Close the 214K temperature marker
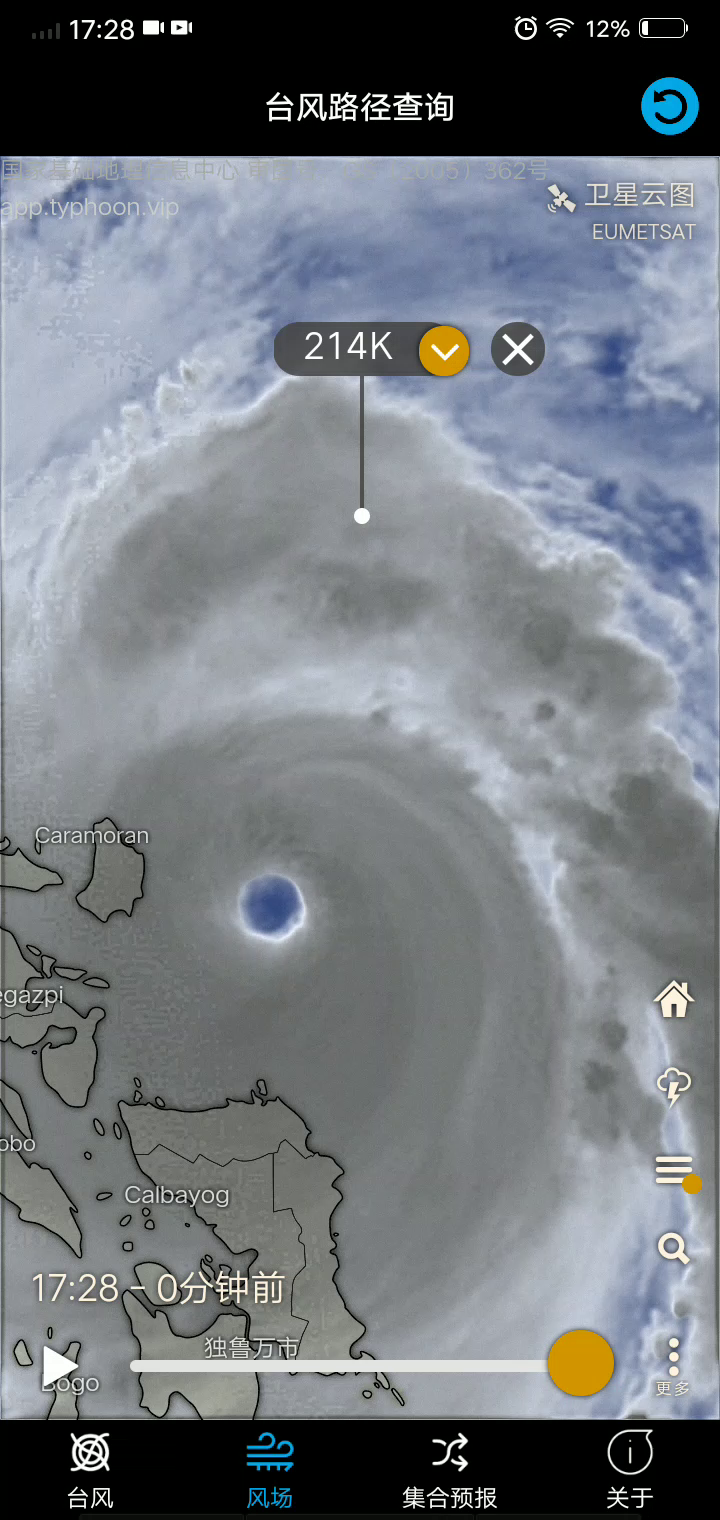720x1520 pixels. click(518, 349)
